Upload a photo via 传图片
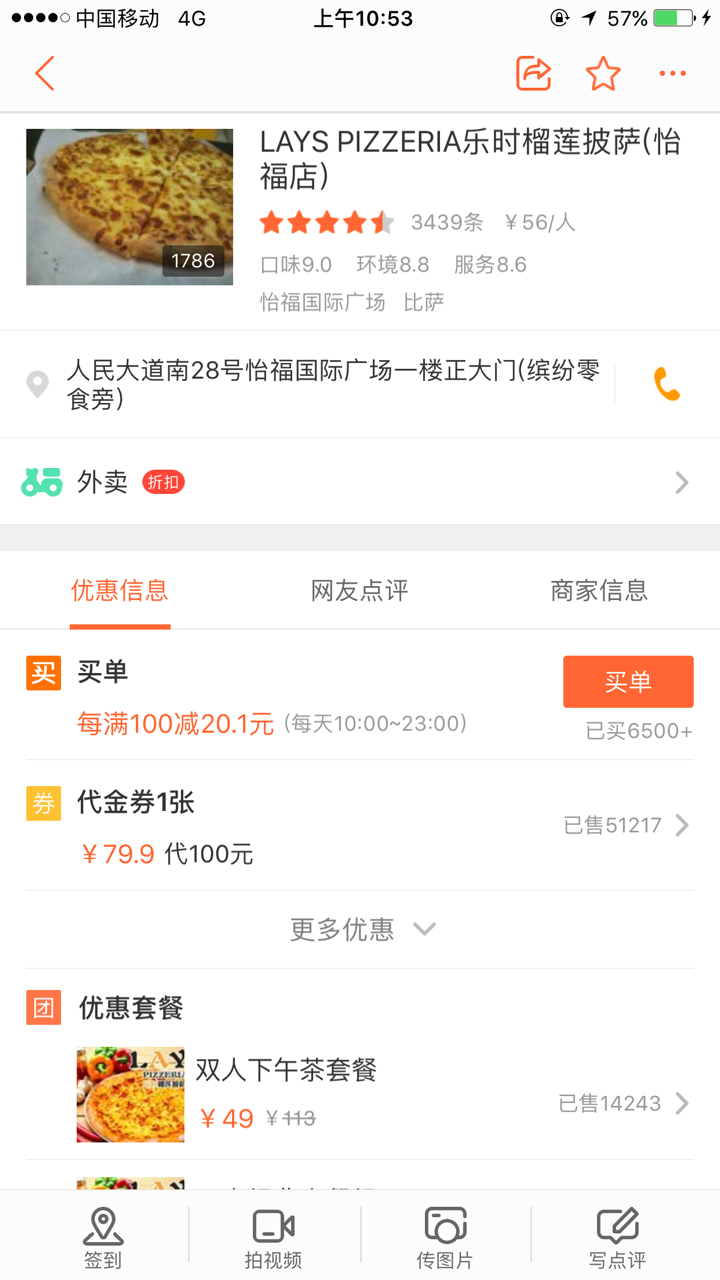Screen dimensions: 720x1280 point(445,1237)
